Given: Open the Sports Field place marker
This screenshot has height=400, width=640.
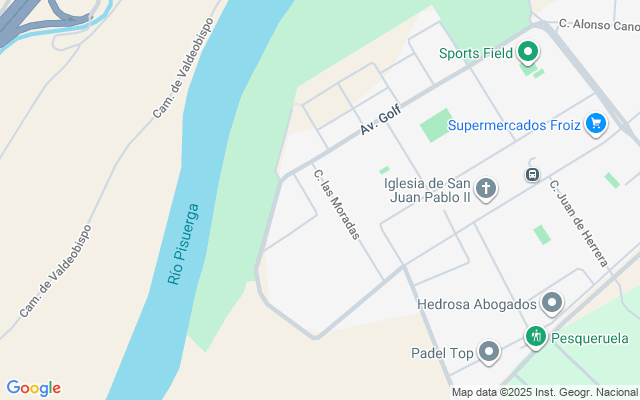Looking at the screenshot, I should 527,52.
